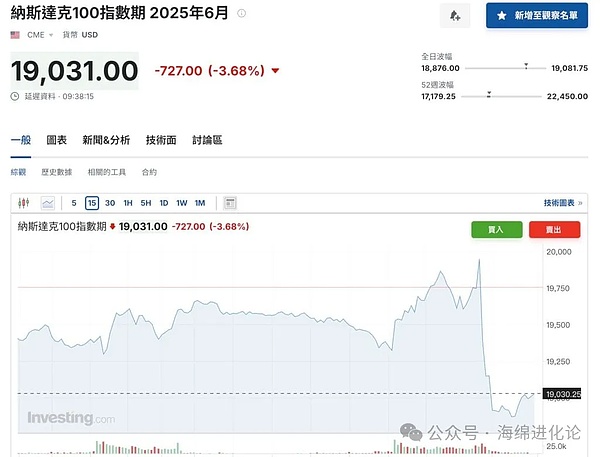This screenshot has height=457, width=600.
Task: Open the 技術圖表 link
Action: [x=559, y=203]
